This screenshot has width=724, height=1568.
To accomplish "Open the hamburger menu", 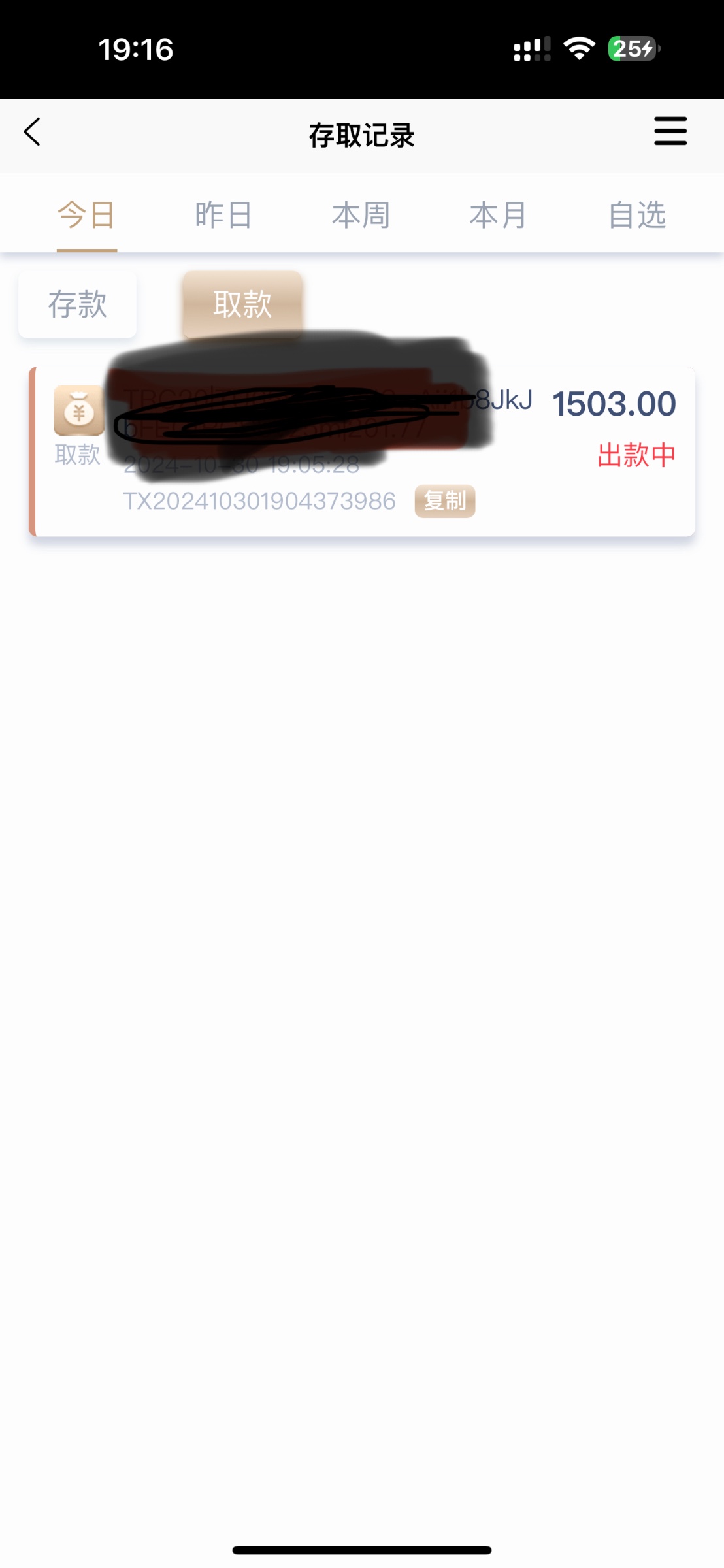I will (670, 131).
